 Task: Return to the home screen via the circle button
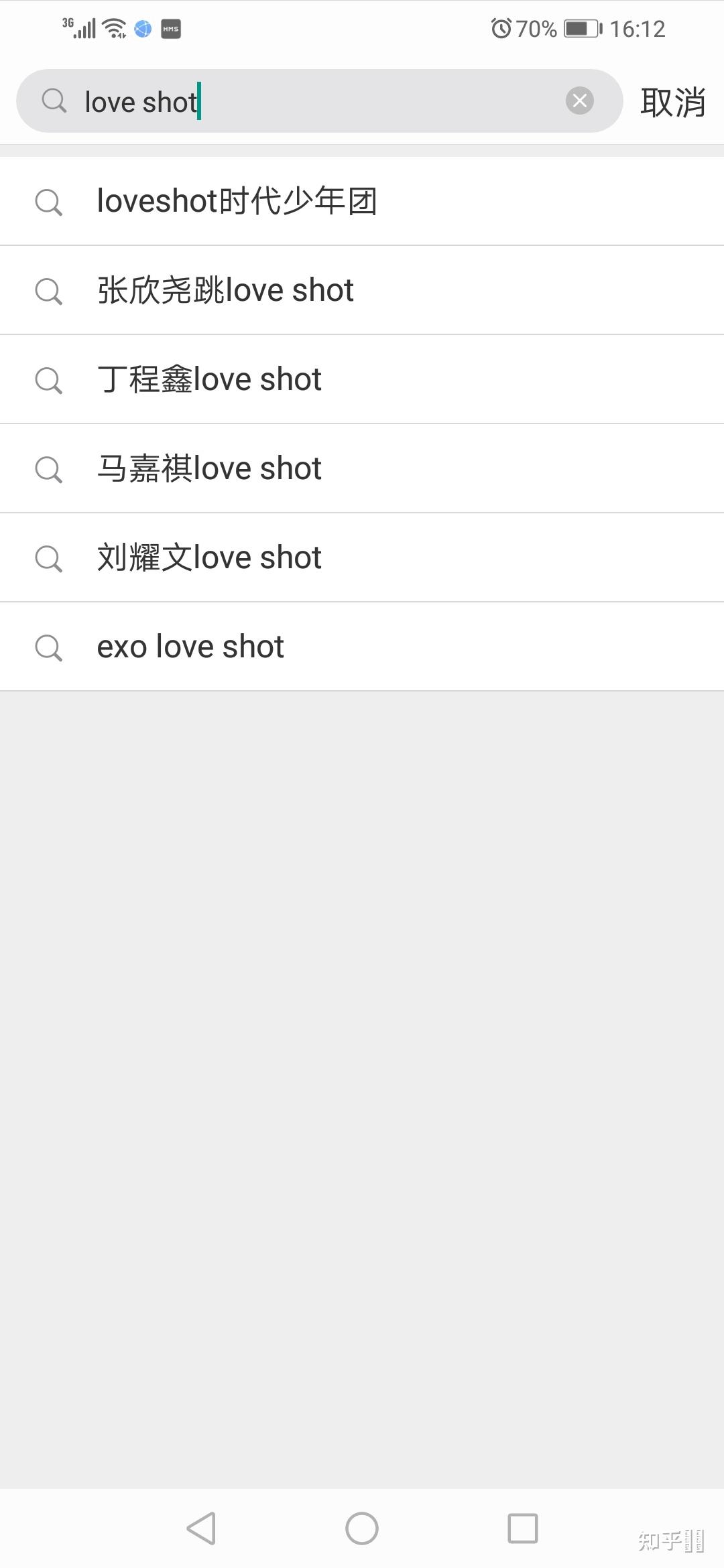(362, 1528)
